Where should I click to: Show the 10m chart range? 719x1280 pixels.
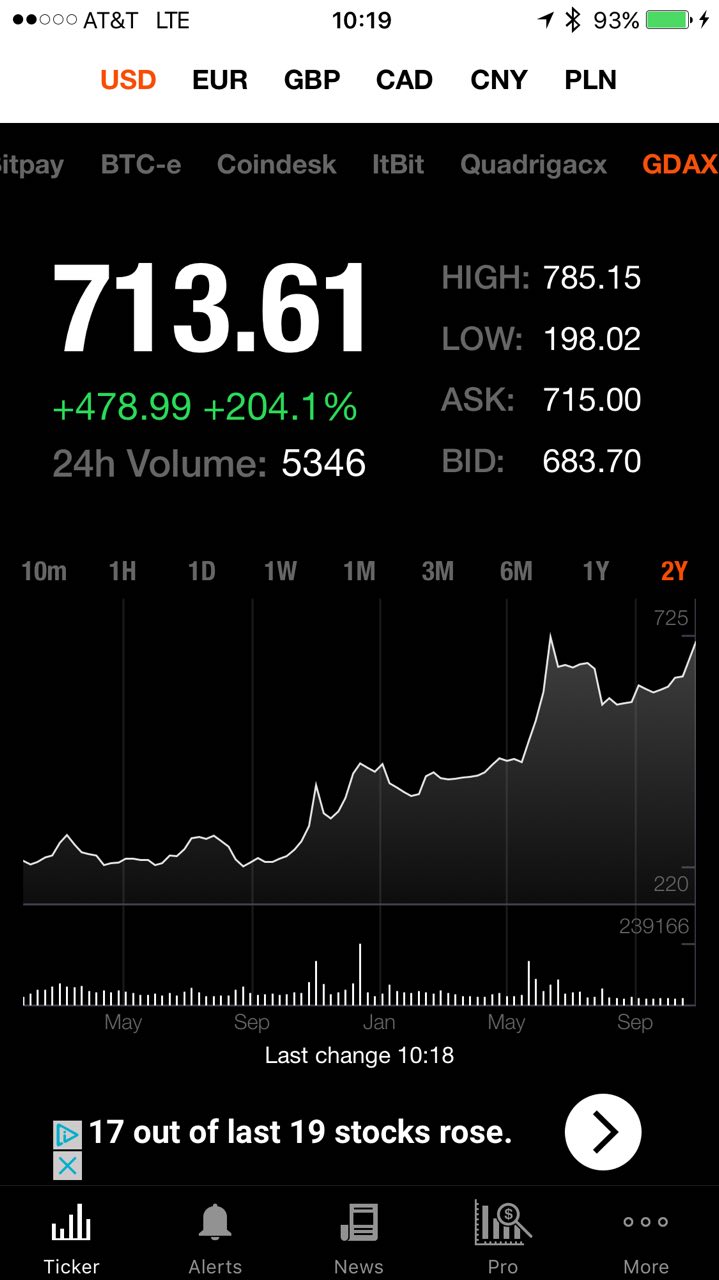coord(44,571)
